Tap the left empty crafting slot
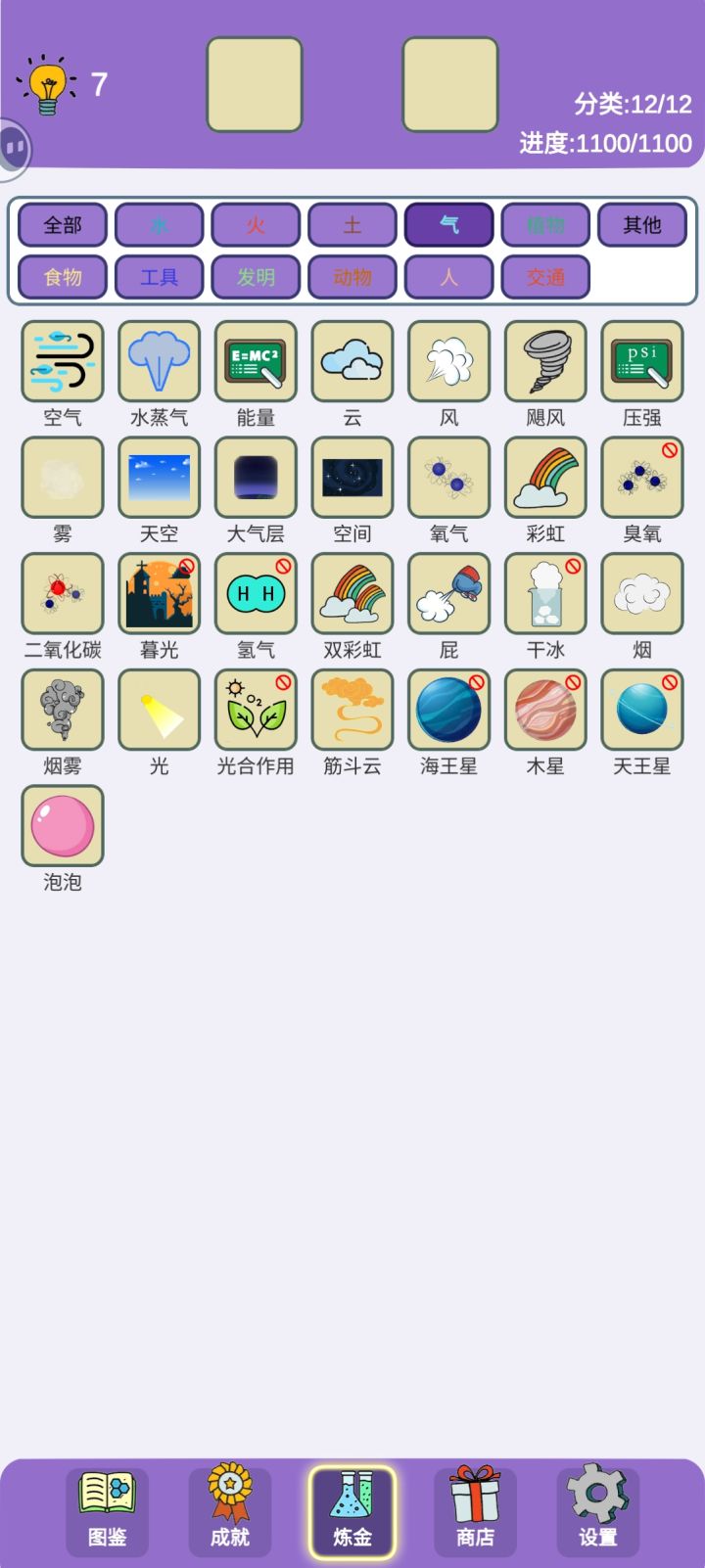Viewport: 705px width, 1568px height. point(255,84)
